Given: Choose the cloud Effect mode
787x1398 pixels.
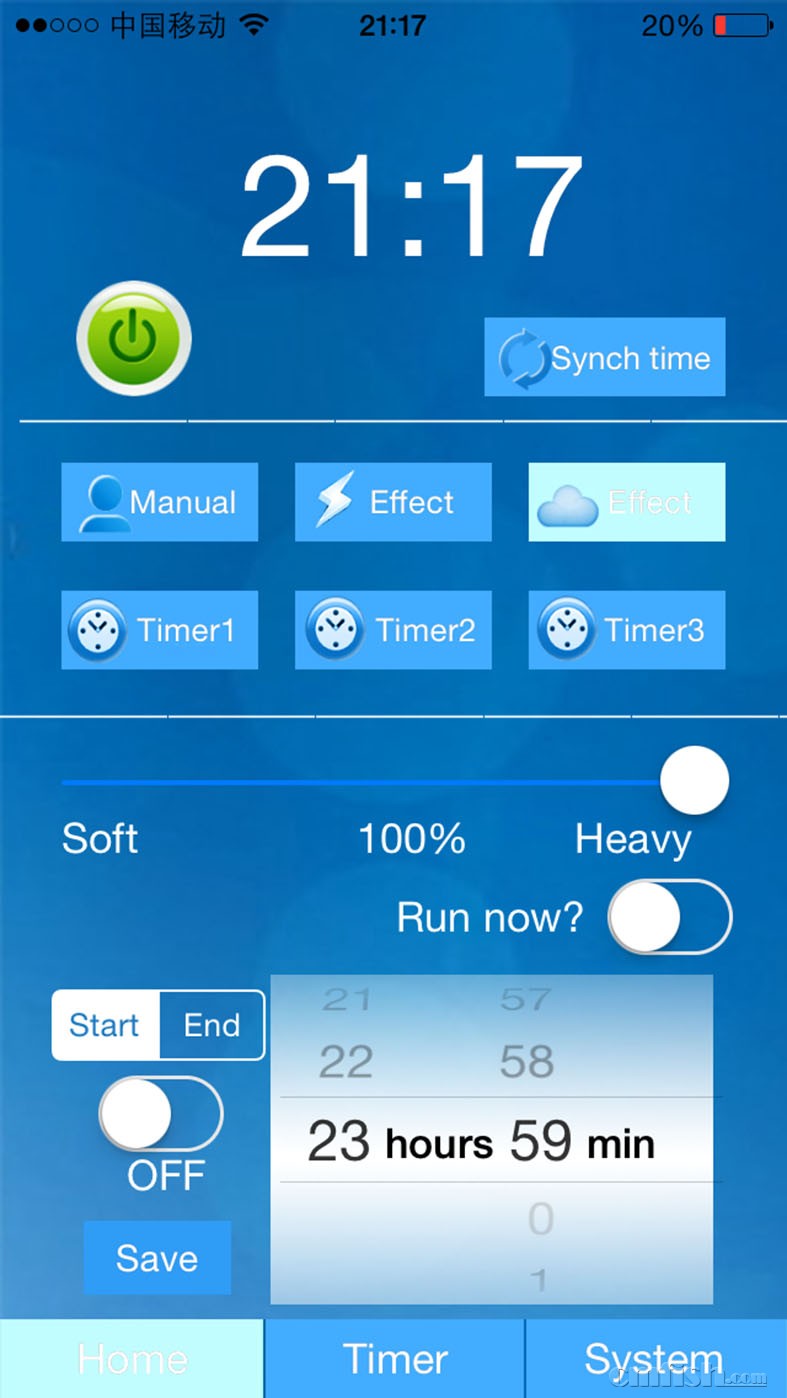Looking at the screenshot, I should coord(626,502).
